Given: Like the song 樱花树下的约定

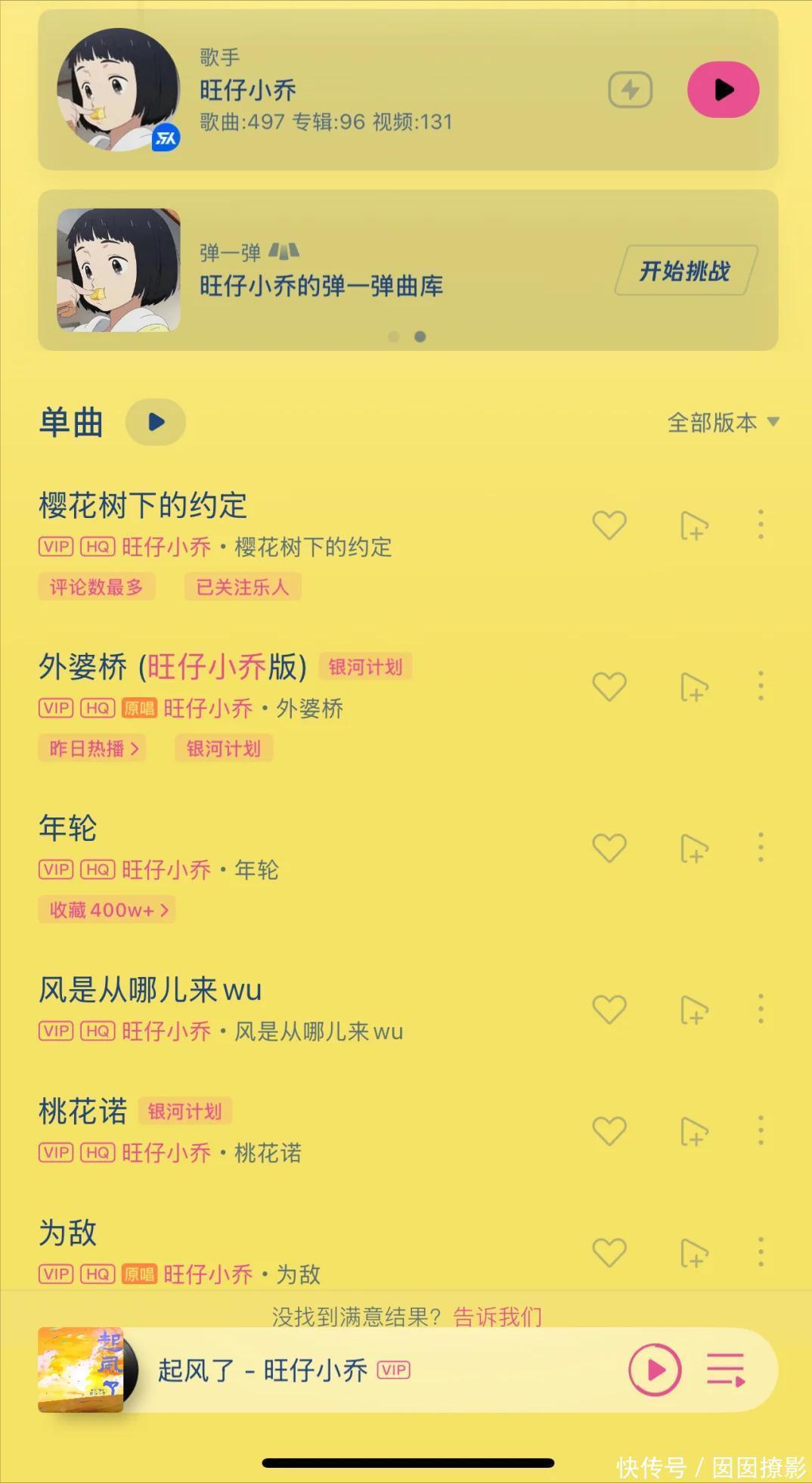Looking at the screenshot, I should pos(609,525).
